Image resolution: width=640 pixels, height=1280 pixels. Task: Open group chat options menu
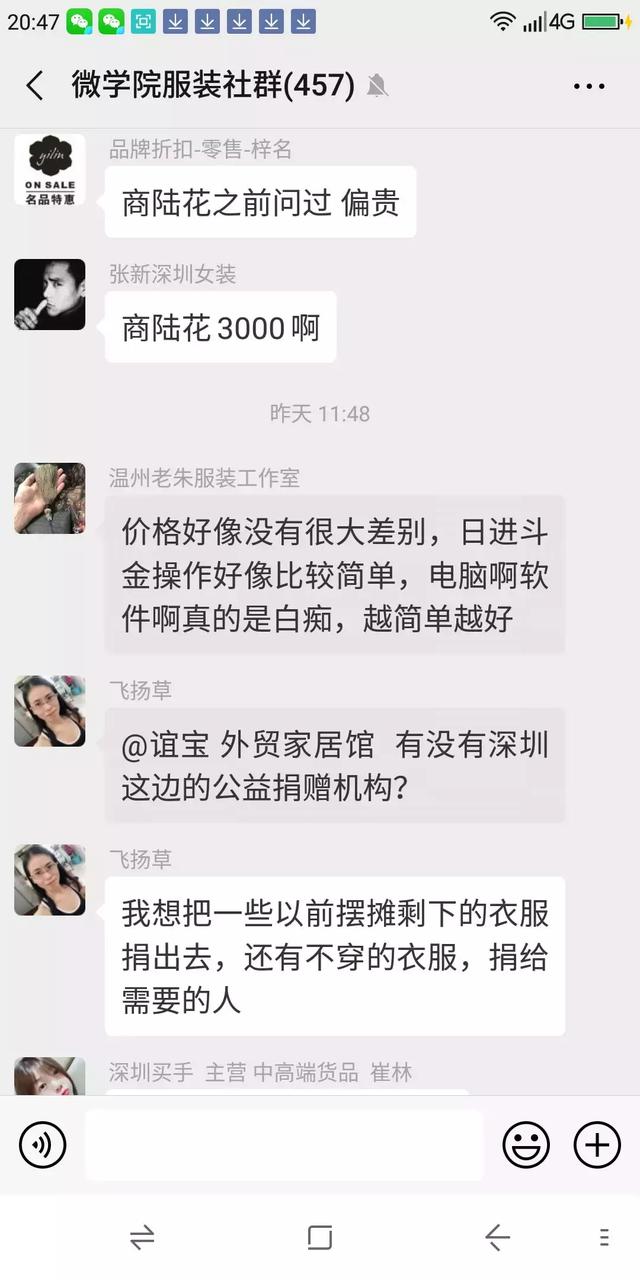click(x=589, y=86)
